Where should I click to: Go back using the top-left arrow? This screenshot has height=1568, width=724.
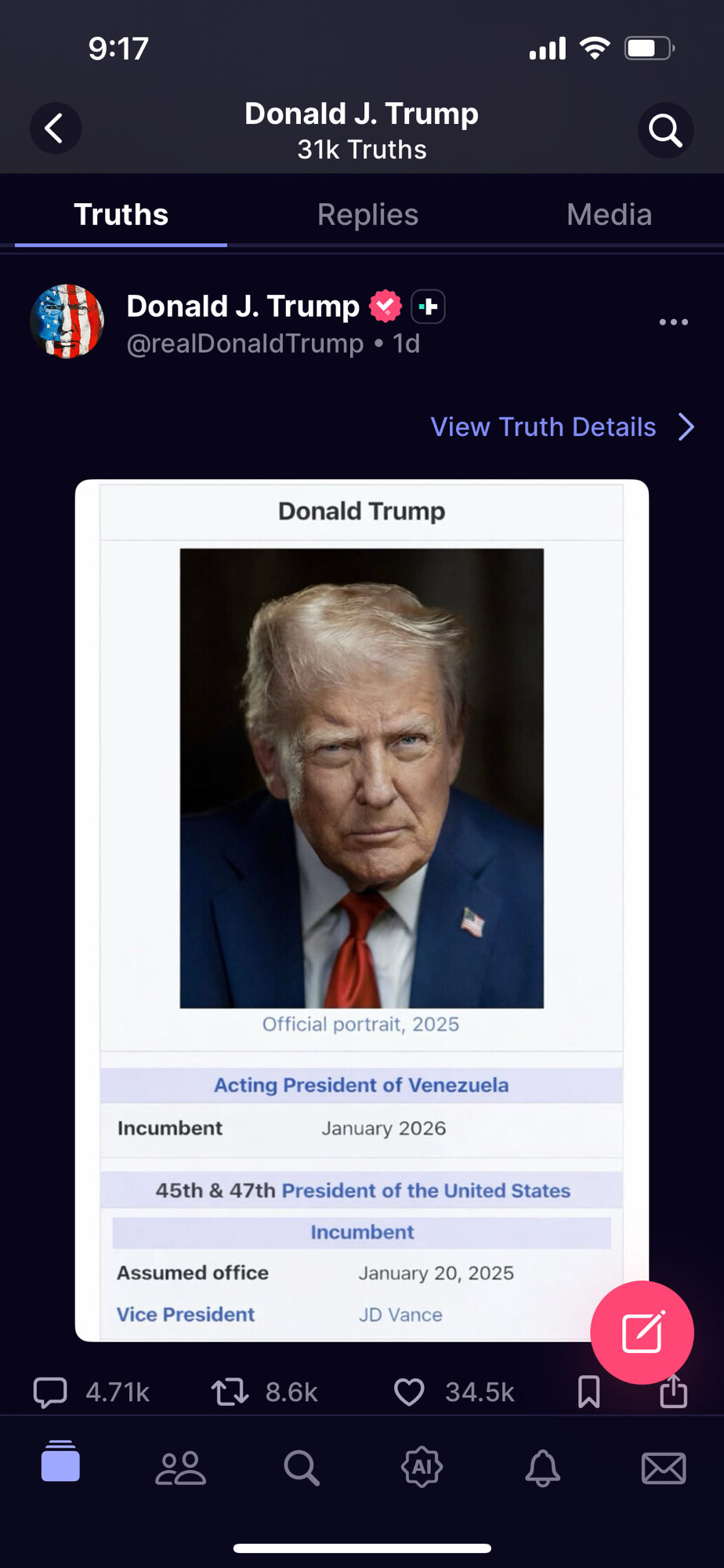(x=55, y=129)
